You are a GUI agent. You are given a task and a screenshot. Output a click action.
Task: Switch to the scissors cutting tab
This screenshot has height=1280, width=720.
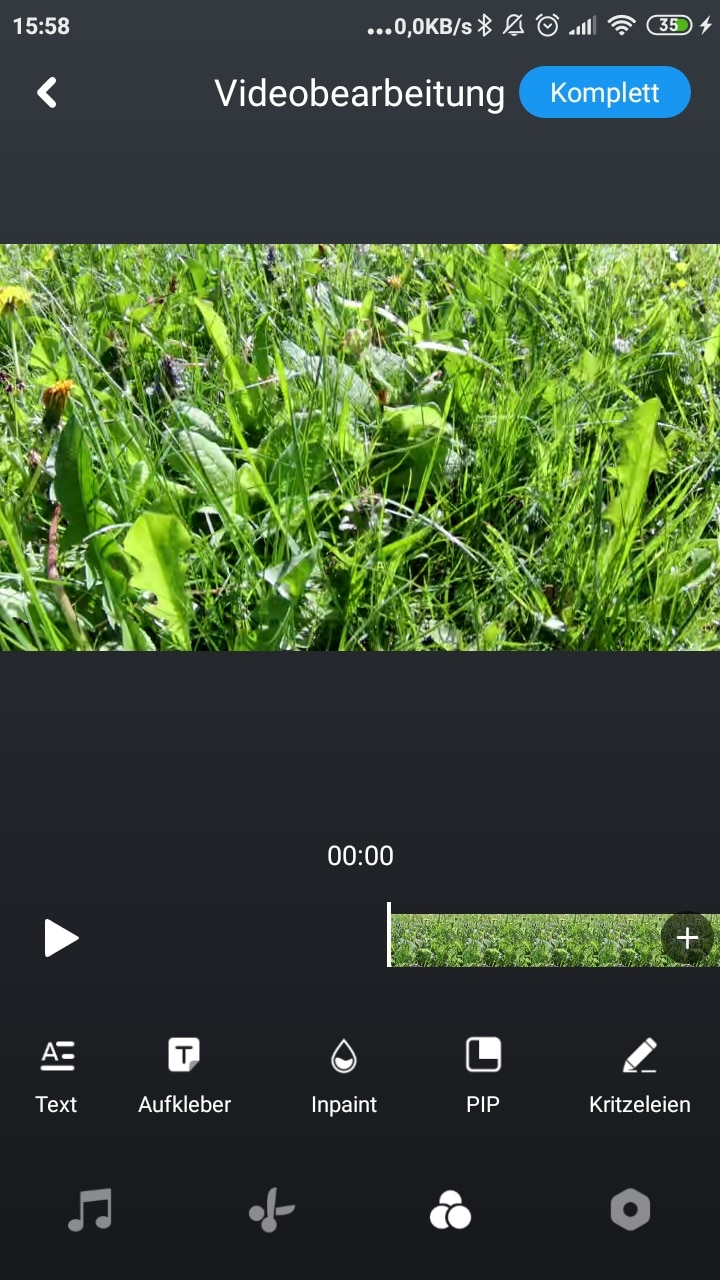click(x=271, y=1211)
